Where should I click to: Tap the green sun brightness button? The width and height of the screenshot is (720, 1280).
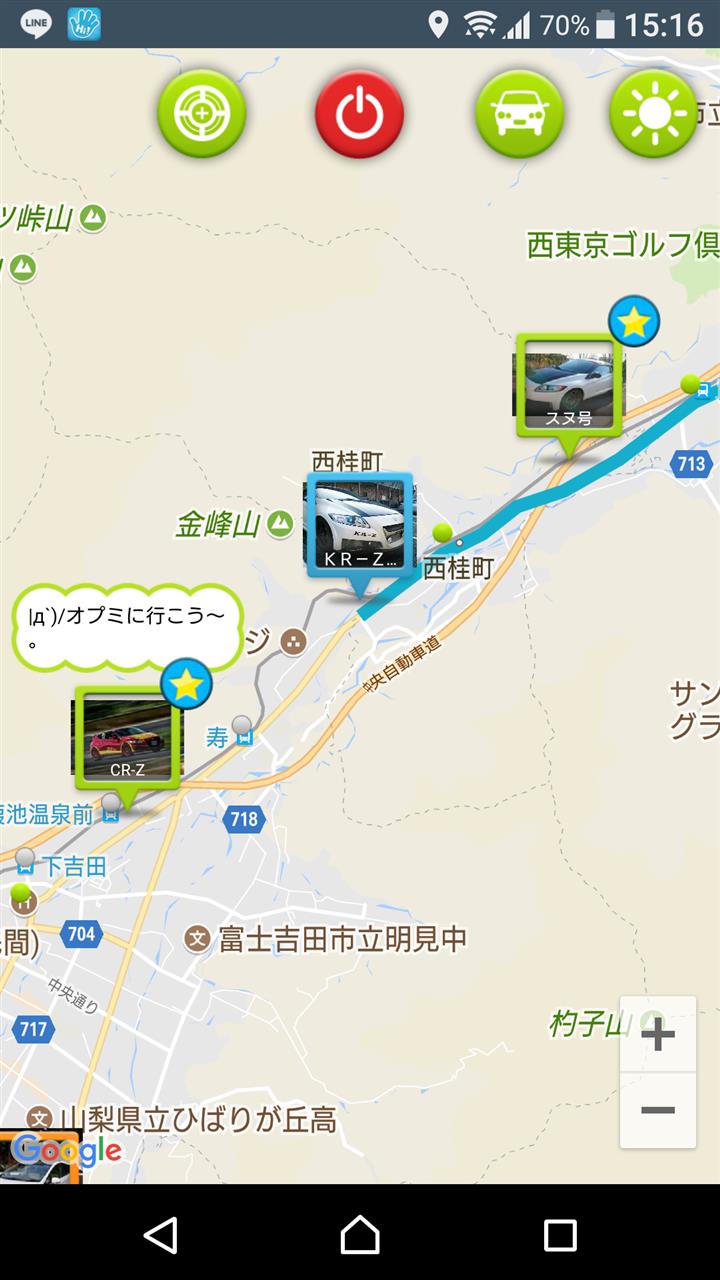coord(653,114)
